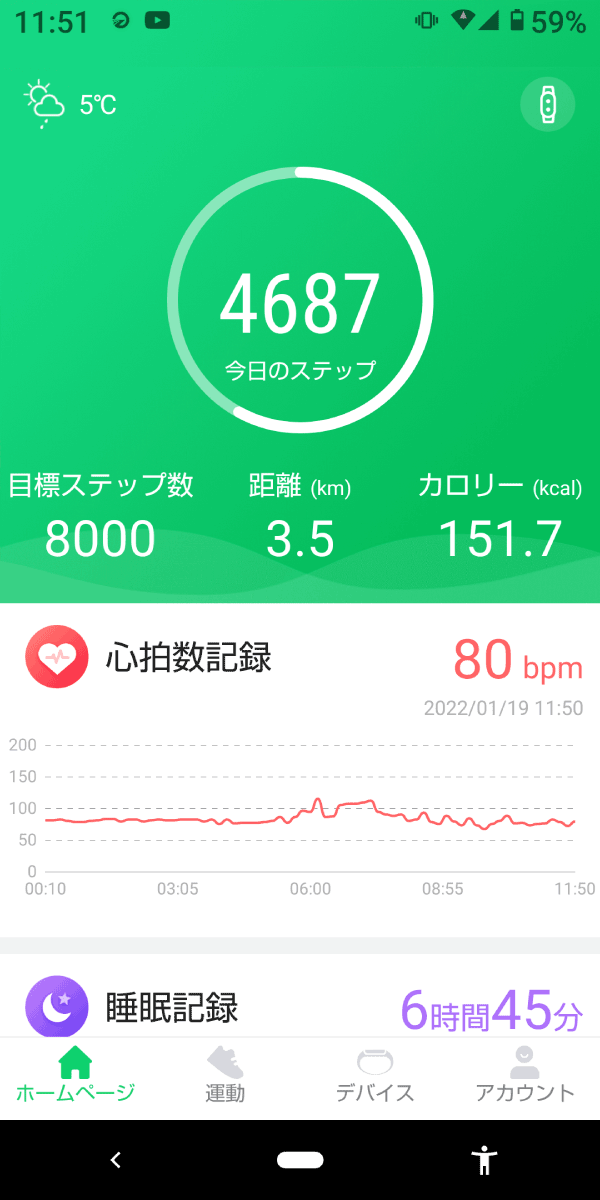Image resolution: width=600 pixels, height=1200 pixels.
Task: Open the smart band device icon
Action: [547, 104]
